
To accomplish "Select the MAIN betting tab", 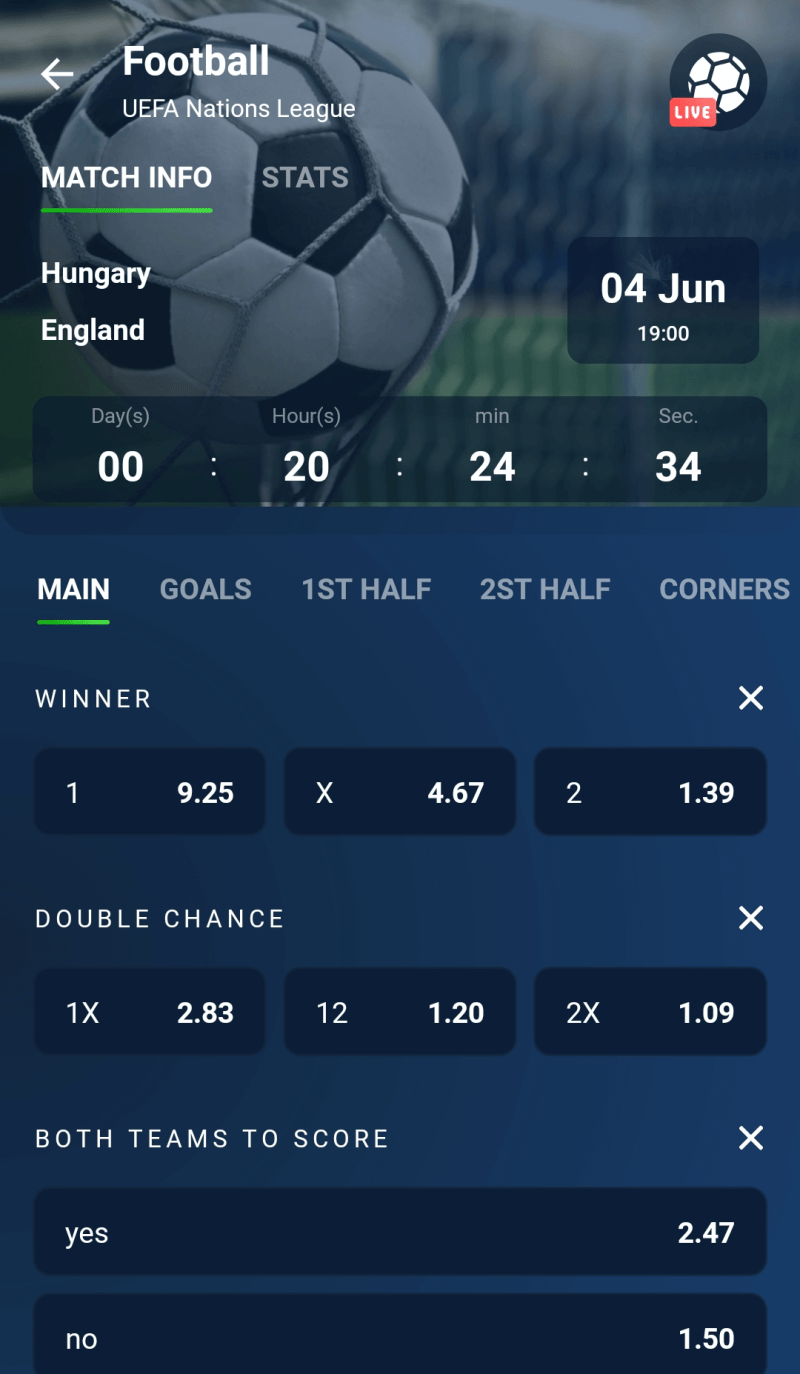I will tap(74, 589).
